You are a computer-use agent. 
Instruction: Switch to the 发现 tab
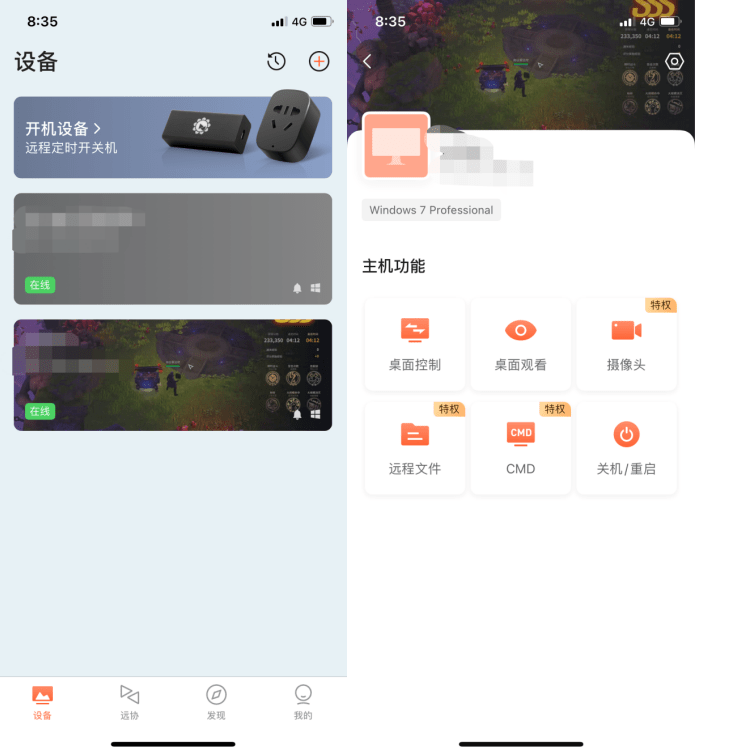(216, 701)
